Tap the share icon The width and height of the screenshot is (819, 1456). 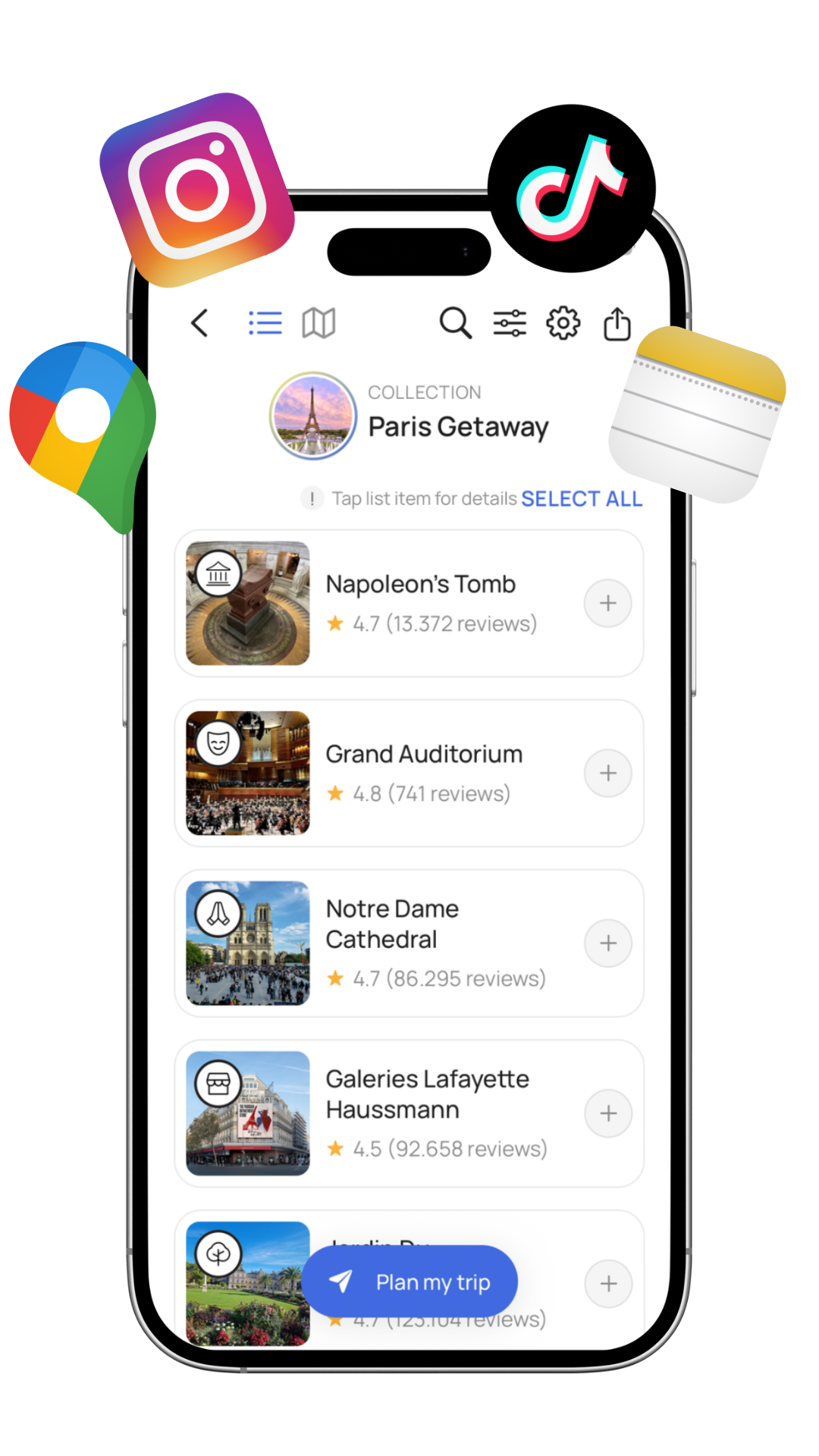[617, 322]
